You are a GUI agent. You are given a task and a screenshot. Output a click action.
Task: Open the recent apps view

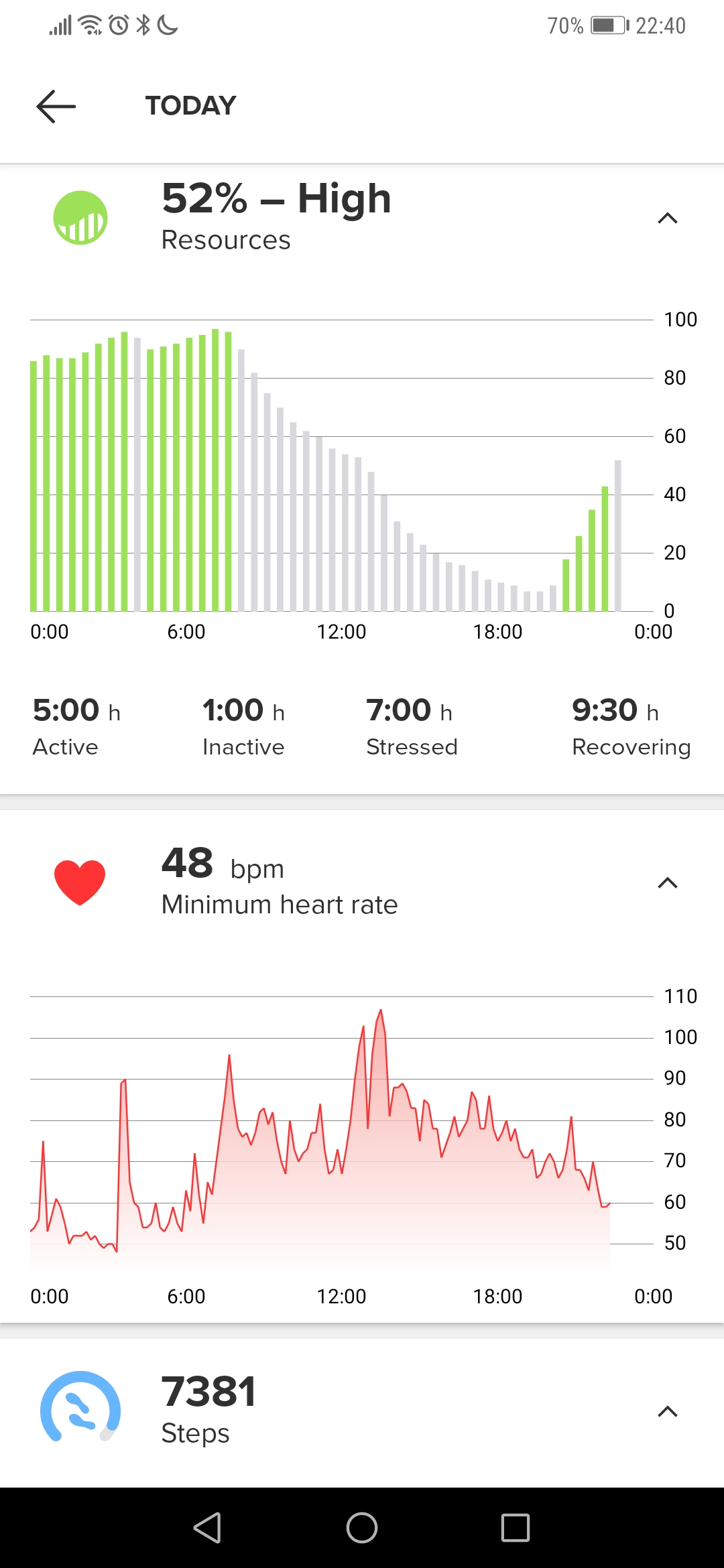[x=516, y=1528]
